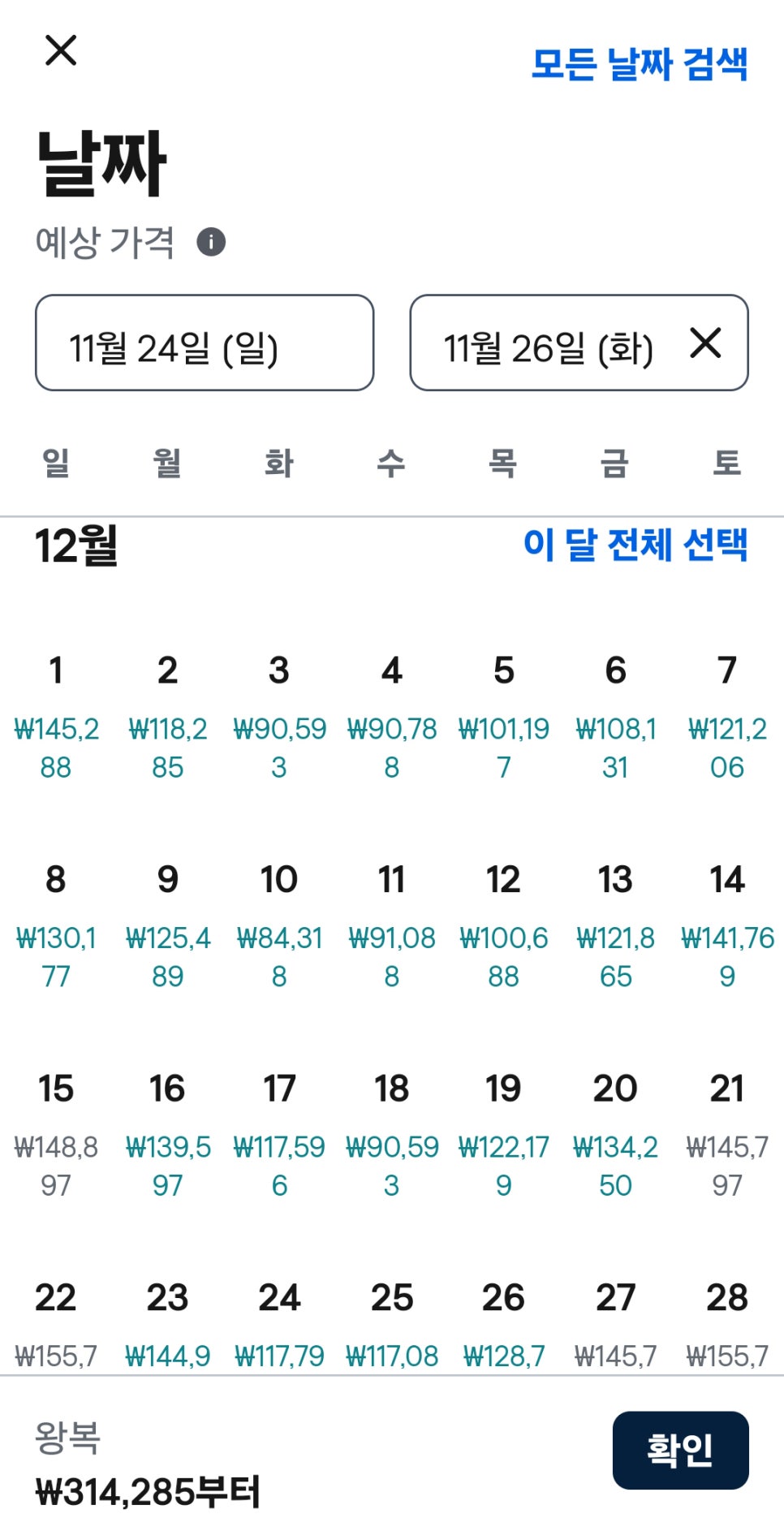Close the date picker screen
The height and width of the screenshot is (1518, 784).
click(x=61, y=50)
